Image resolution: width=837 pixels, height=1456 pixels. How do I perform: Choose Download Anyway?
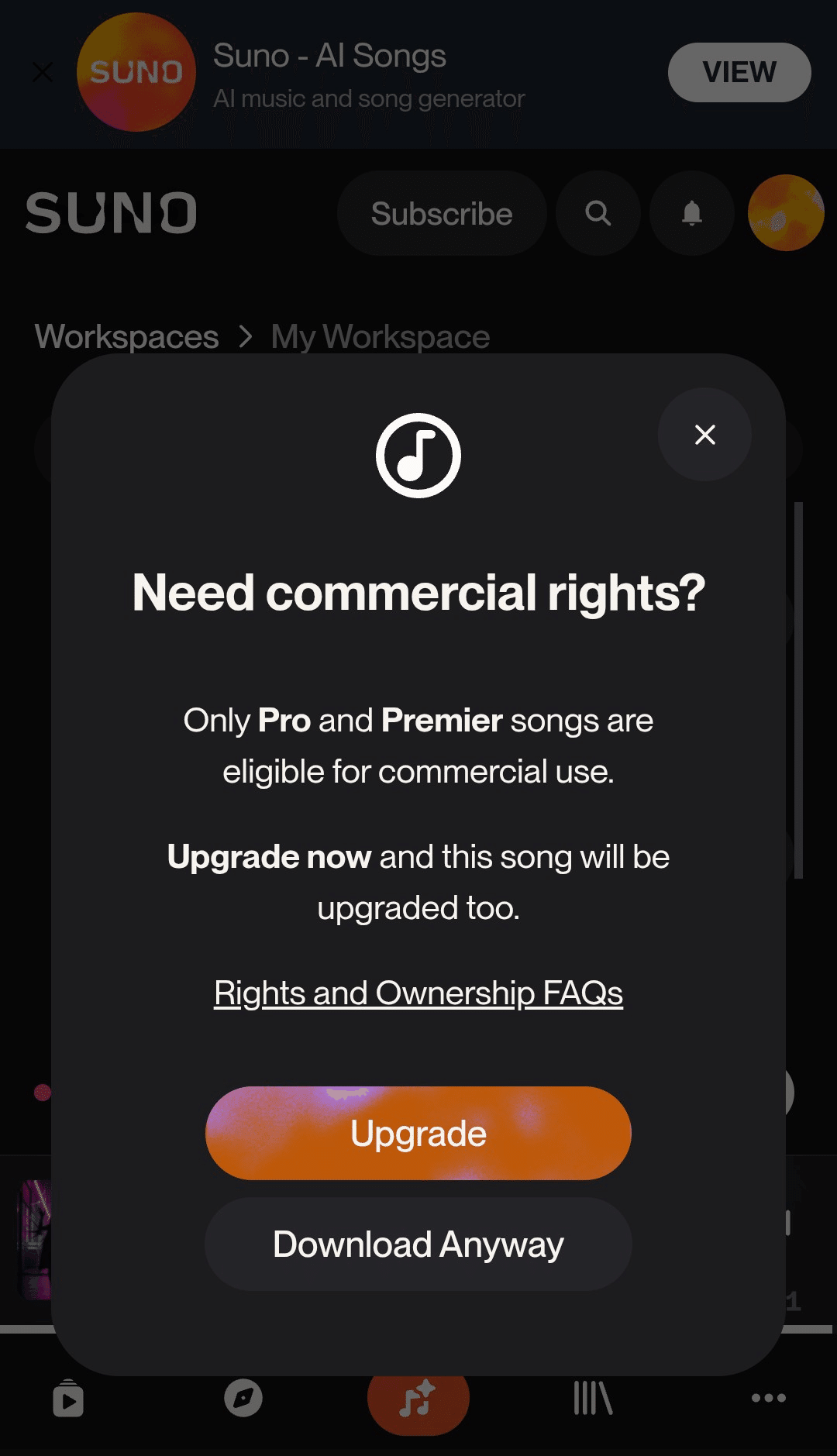418,1244
